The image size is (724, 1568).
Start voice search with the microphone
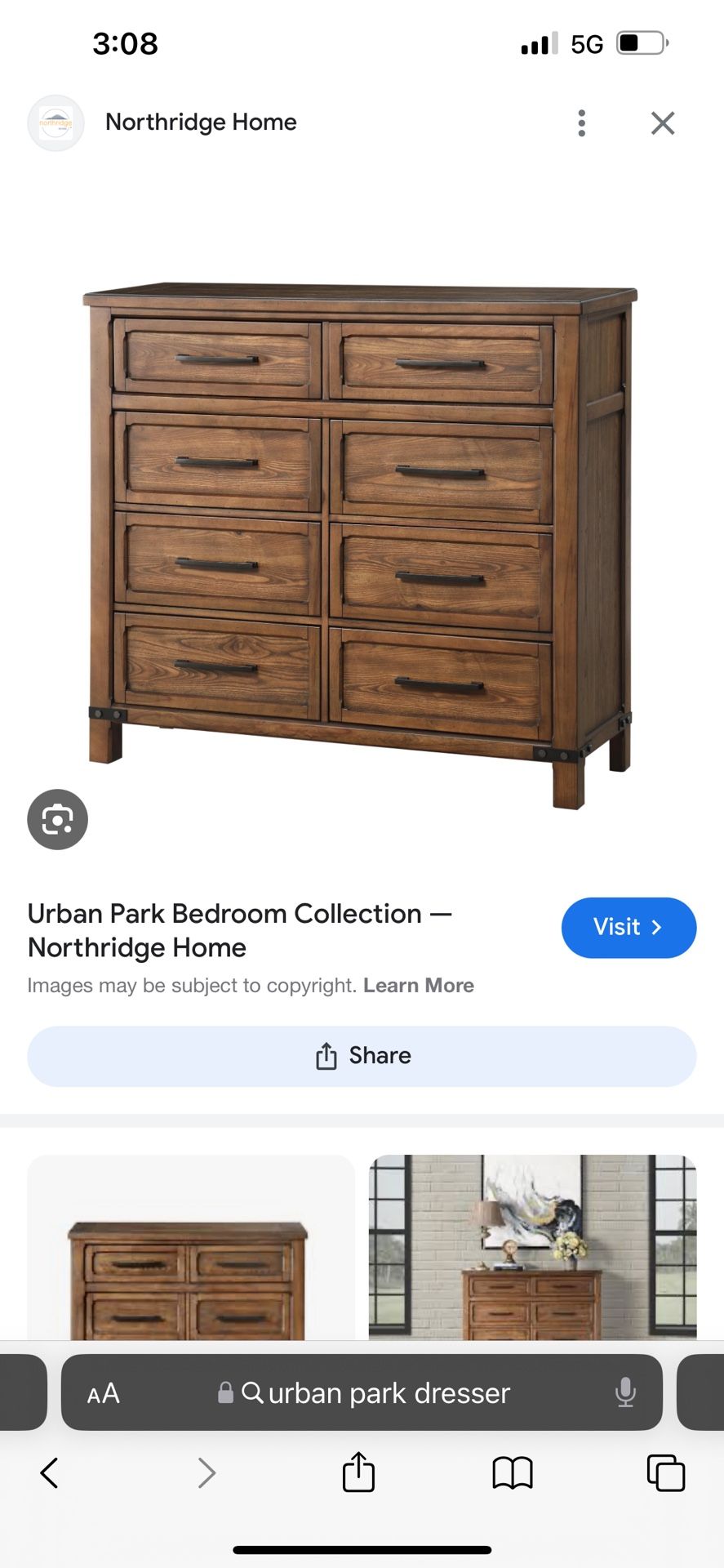625,1393
